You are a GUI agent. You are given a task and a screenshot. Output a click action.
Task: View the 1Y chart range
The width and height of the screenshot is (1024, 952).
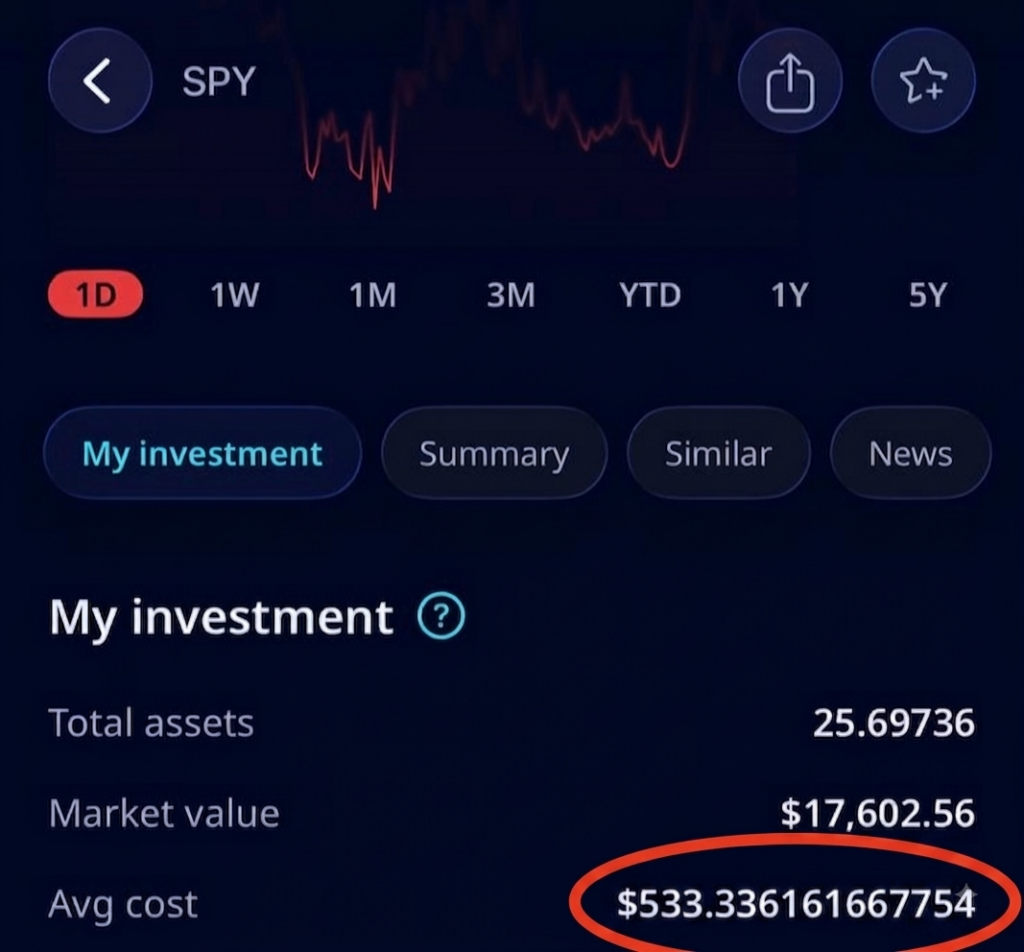pyautogui.click(x=790, y=294)
